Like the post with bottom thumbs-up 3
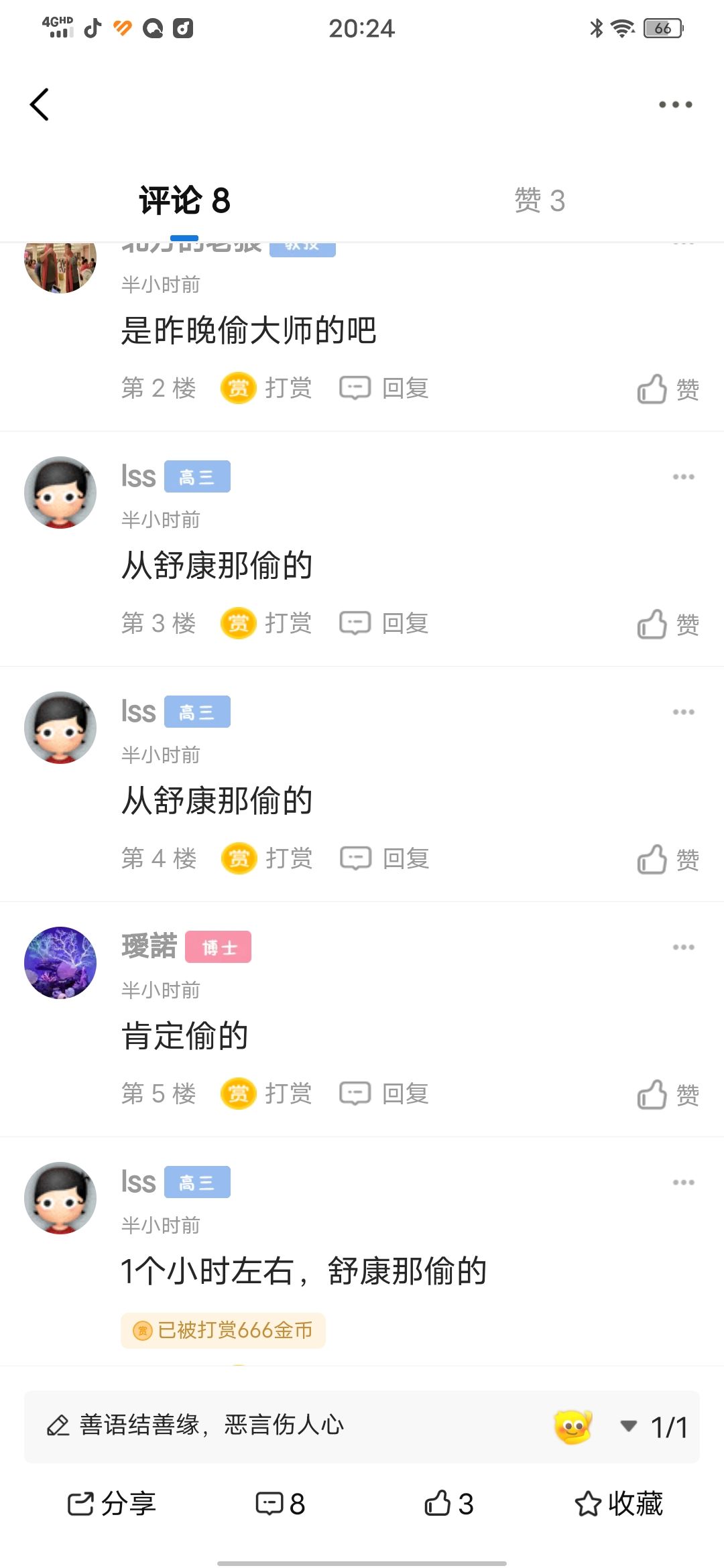The height and width of the screenshot is (1568, 724). click(x=449, y=1504)
